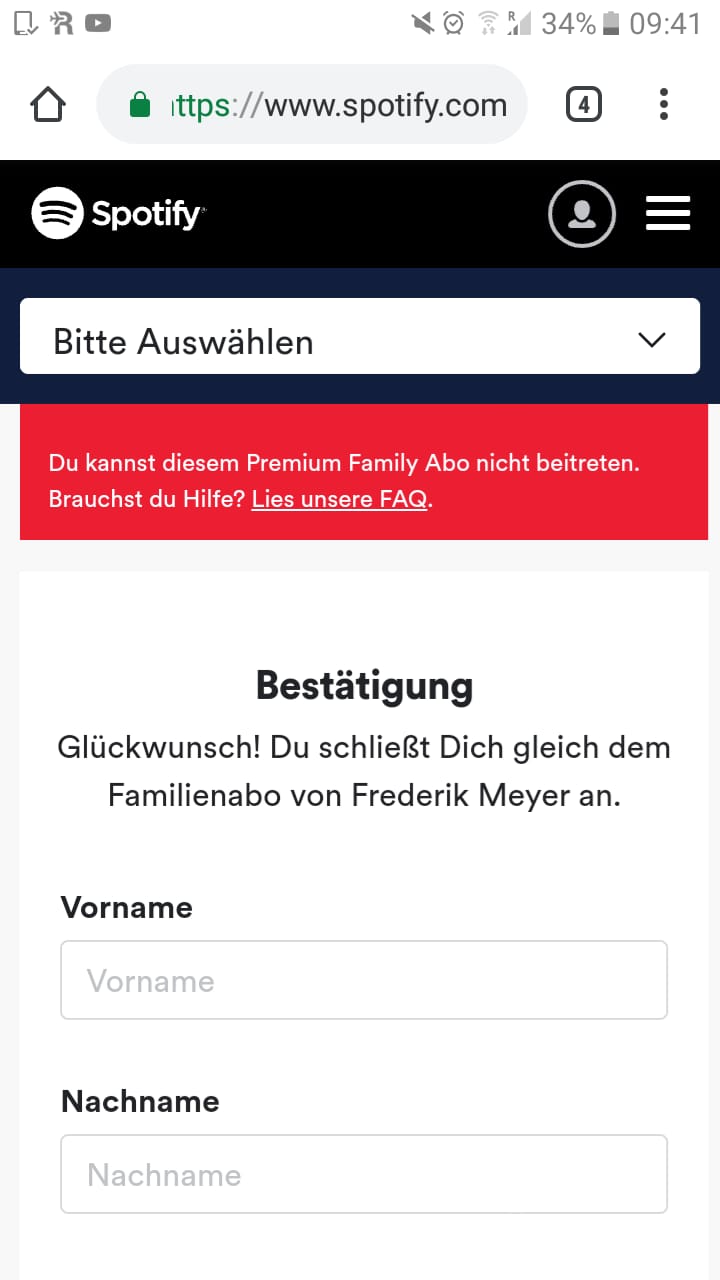Go to the browser home page

[48, 104]
